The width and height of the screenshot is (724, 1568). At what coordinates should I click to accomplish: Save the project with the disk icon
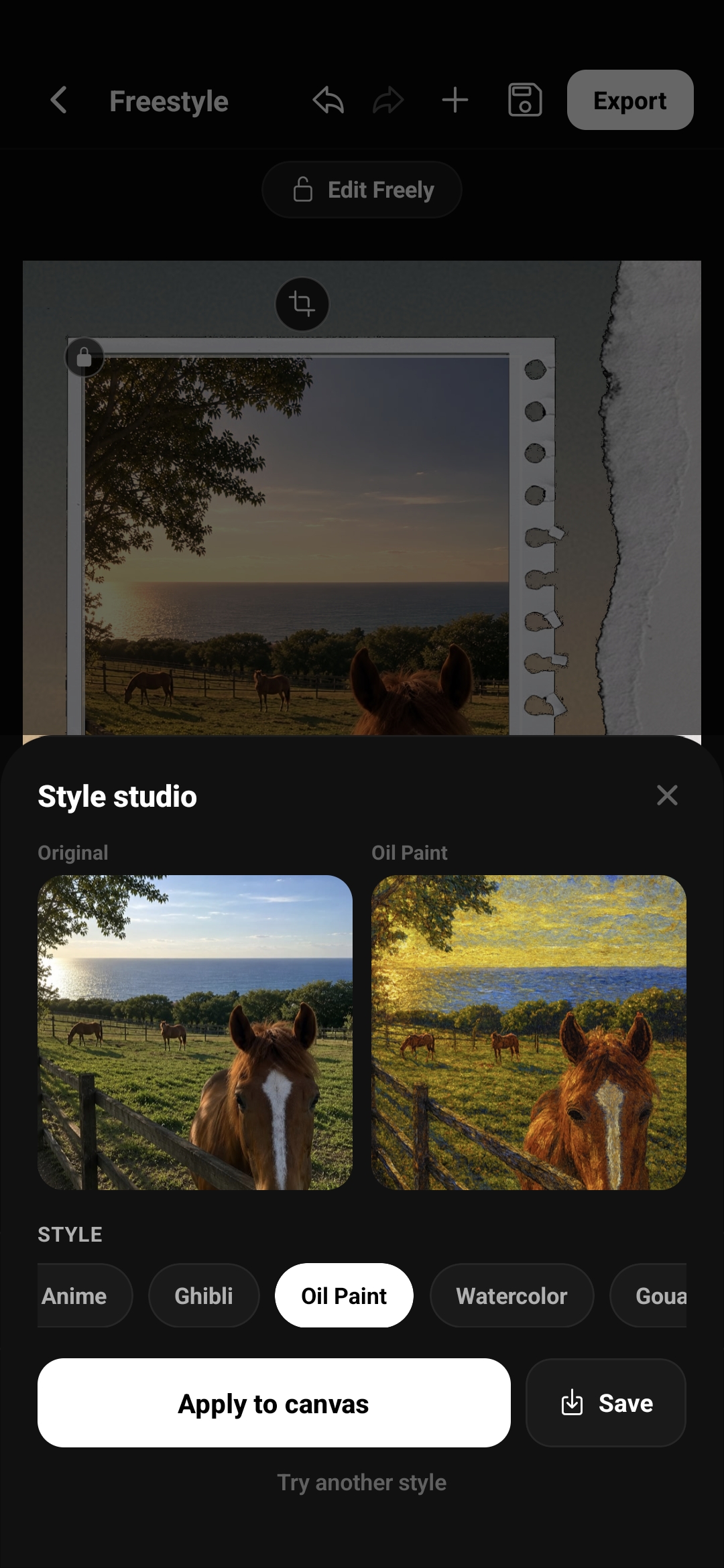coord(525,101)
